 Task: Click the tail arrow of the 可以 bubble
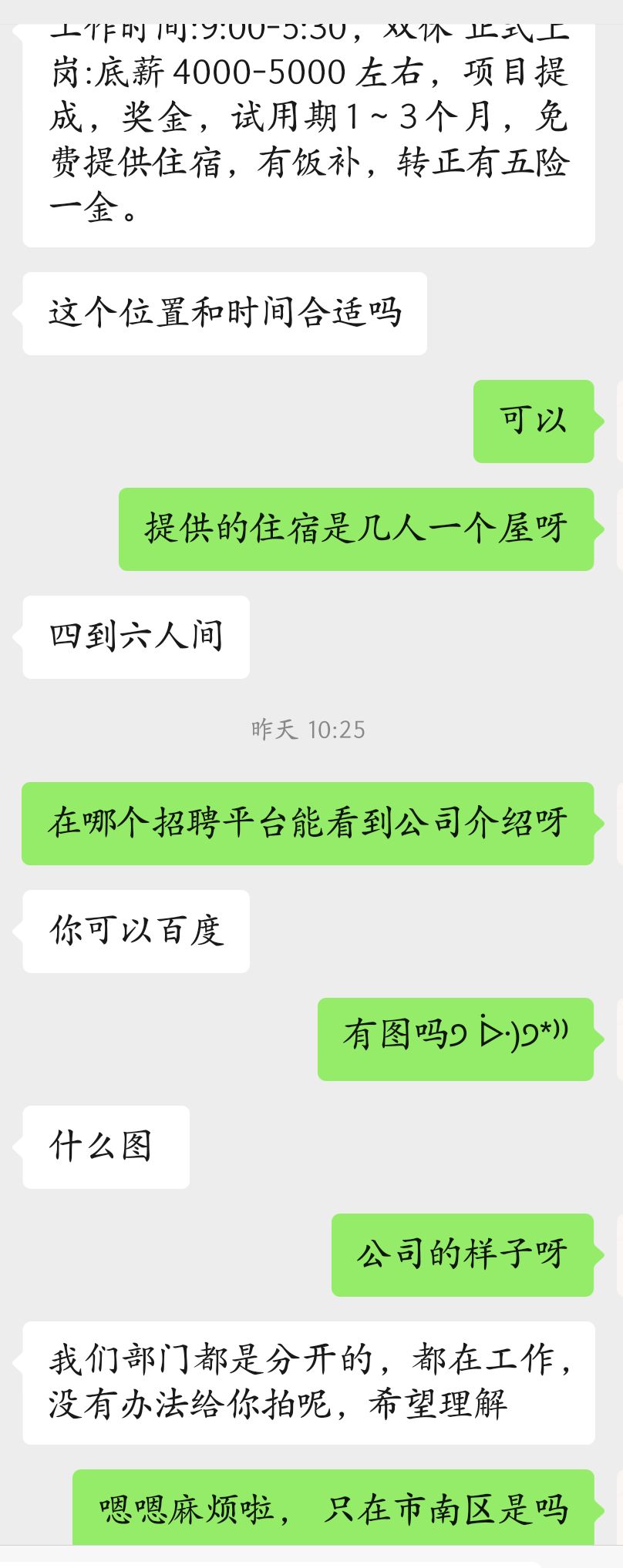pos(601,420)
